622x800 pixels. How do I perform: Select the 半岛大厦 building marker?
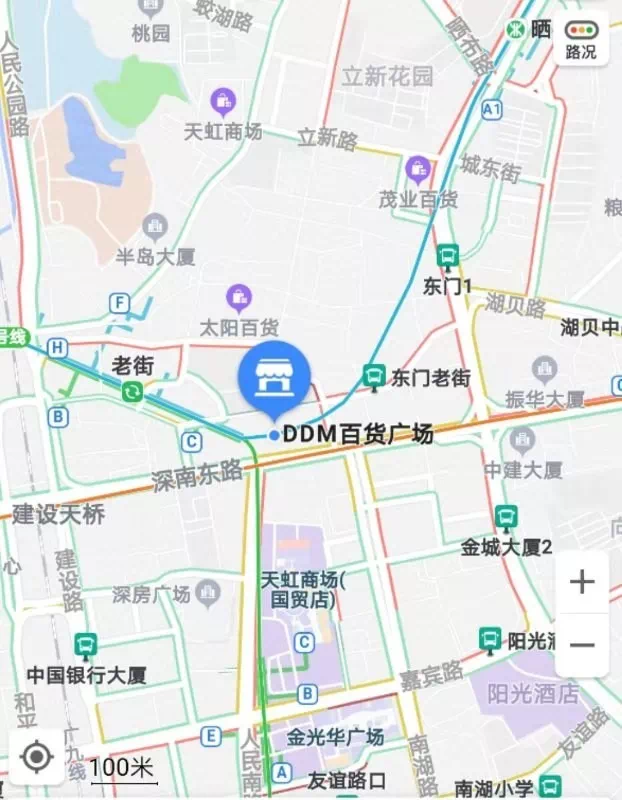[154, 226]
